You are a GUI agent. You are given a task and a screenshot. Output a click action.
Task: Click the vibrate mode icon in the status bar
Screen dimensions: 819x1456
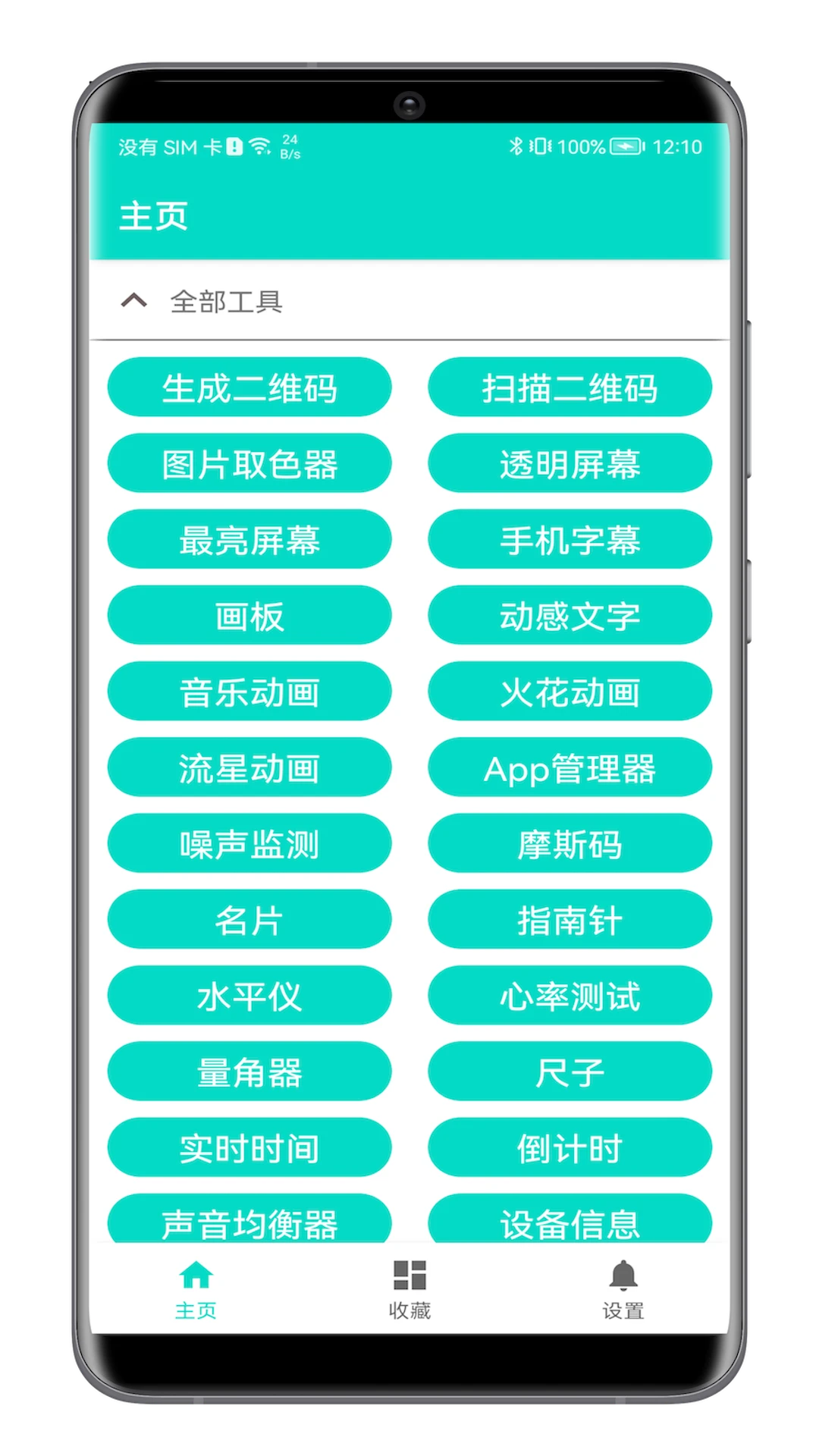pos(542,146)
